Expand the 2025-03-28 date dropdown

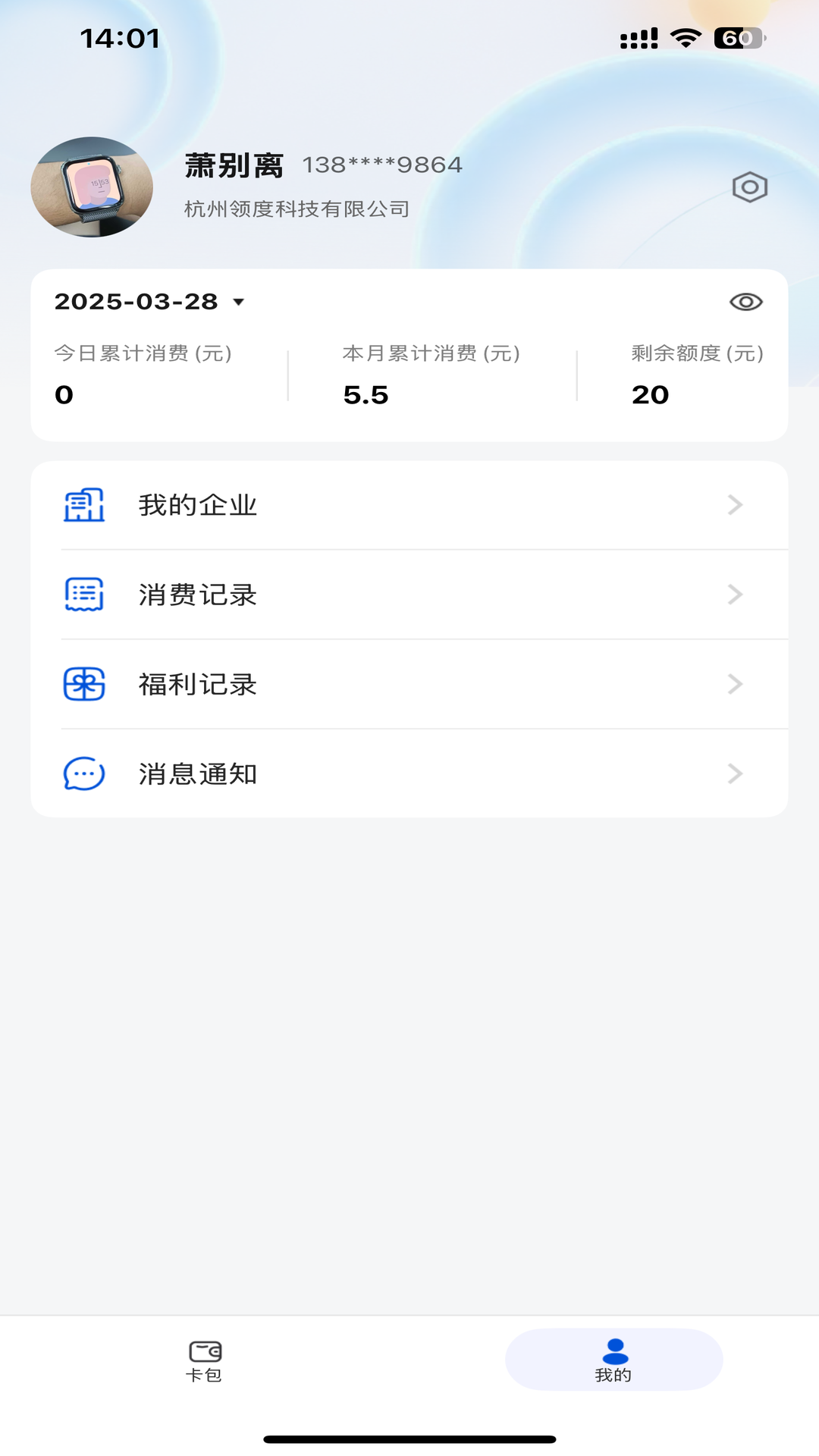pyautogui.click(x=149, y=301)
